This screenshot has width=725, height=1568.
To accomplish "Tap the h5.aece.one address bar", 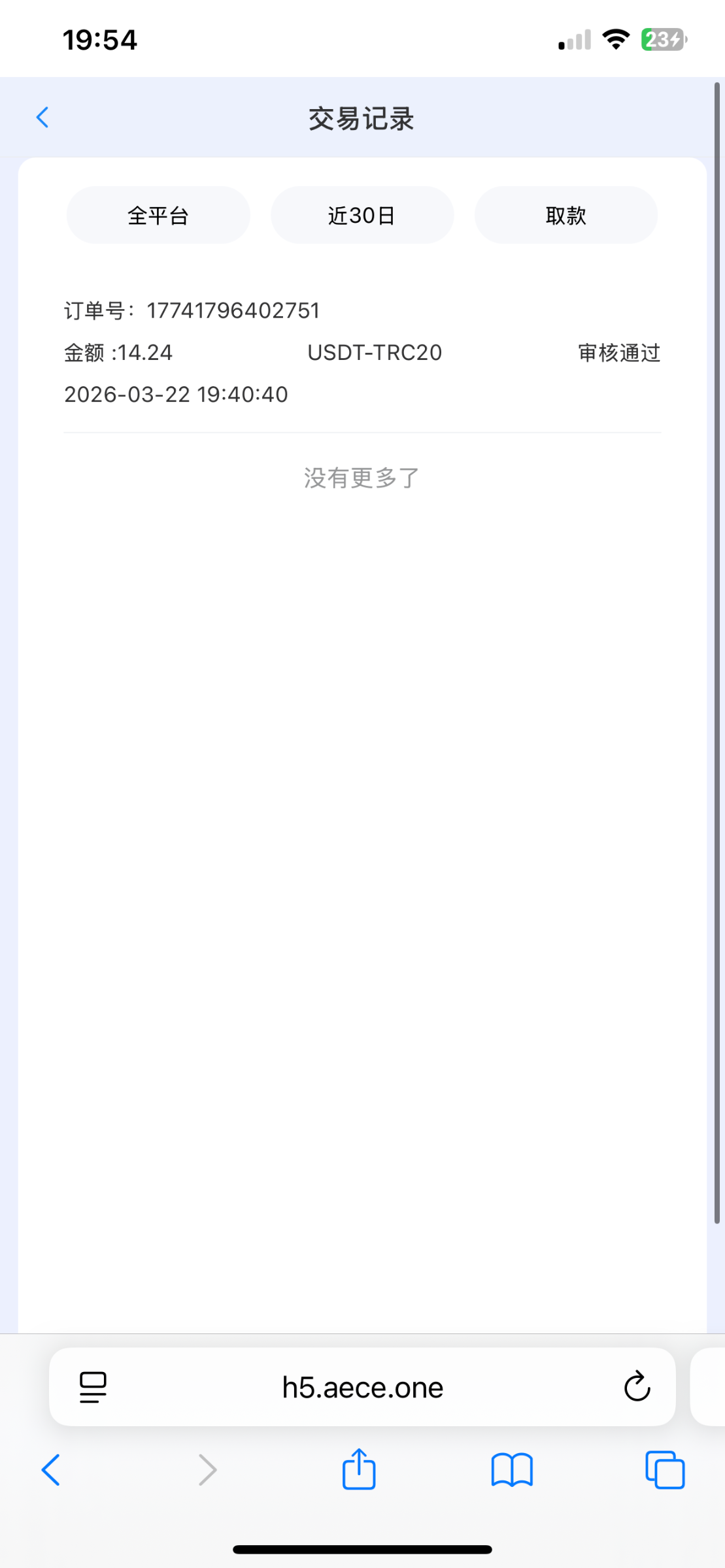I will pyautogui.click(x=362, y=1386).
